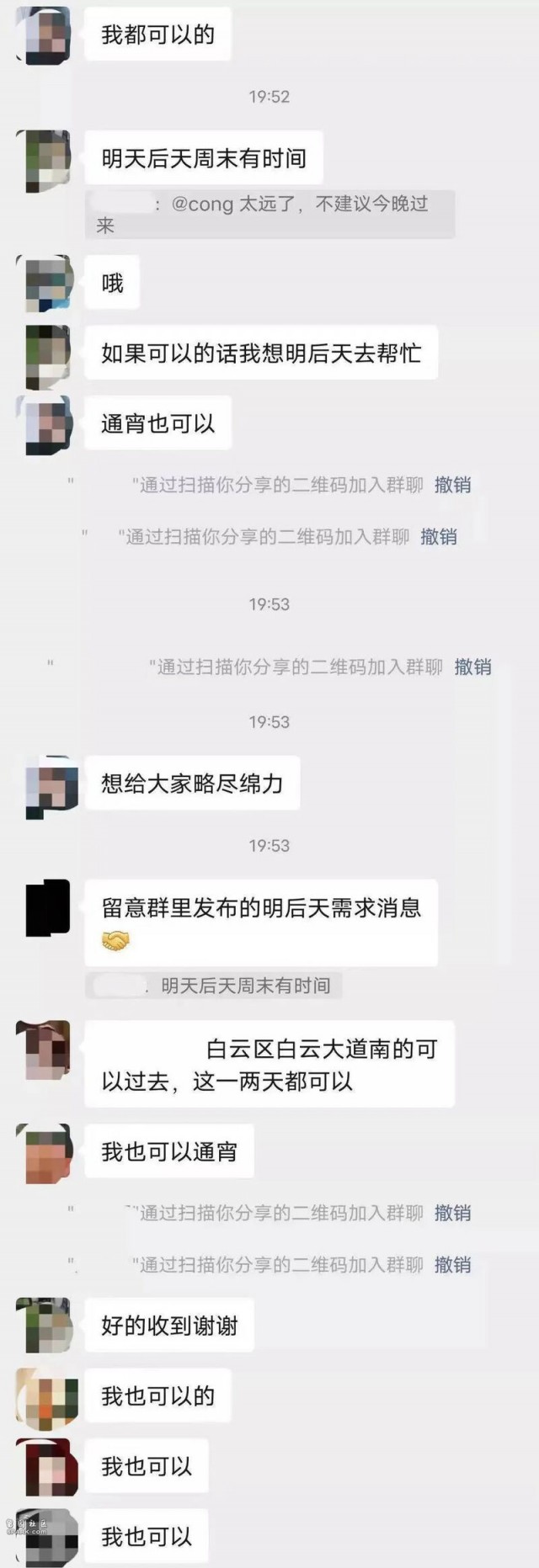Open avatar next to 我也可以的
The height and width of the screenshot is (1568, 539).
[45, 1396]
